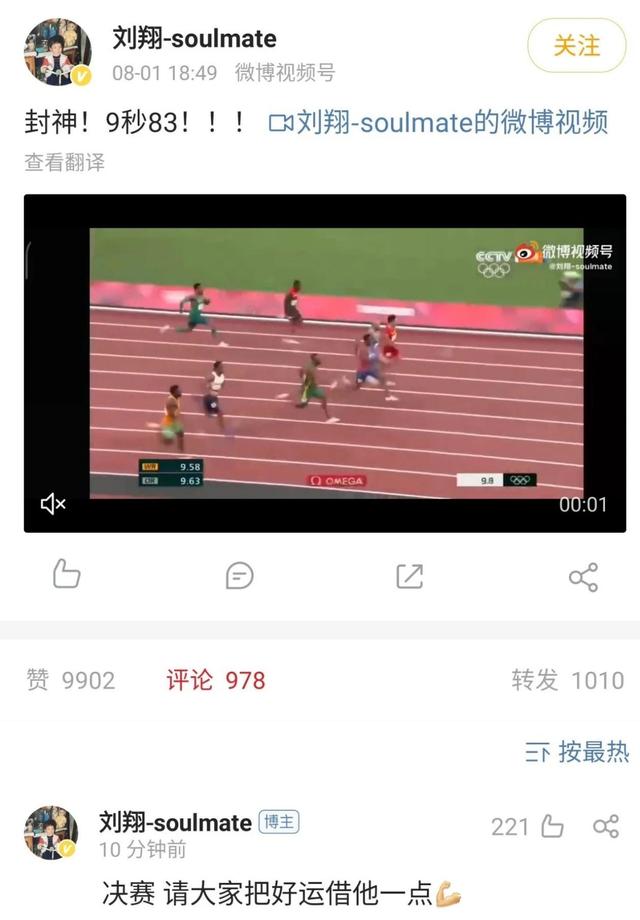Open the 刘翔-soulmate的微博视频 link
The width and height of the screenshot is (640, 920).
pos(438,123)
